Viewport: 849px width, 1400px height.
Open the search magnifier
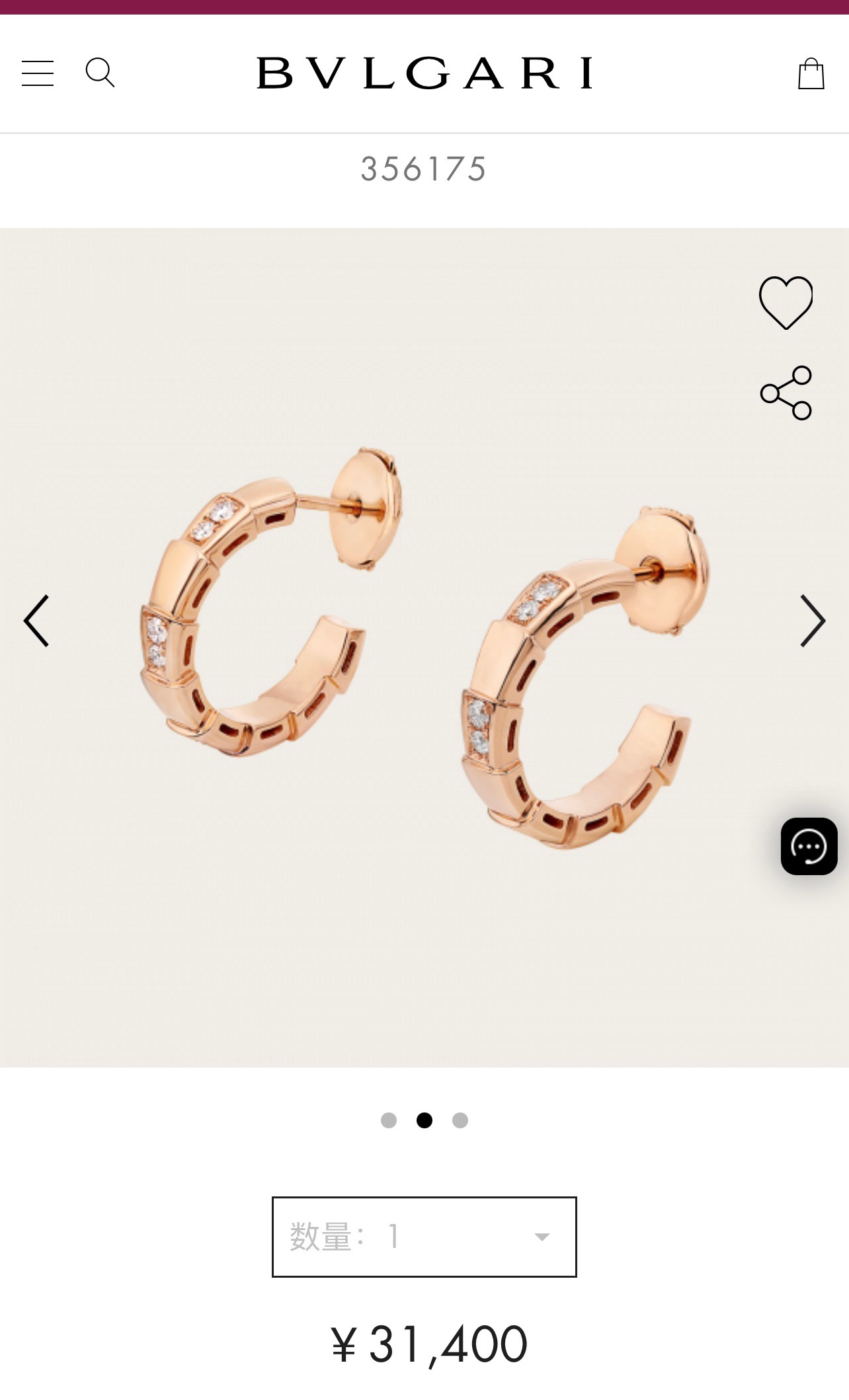pyautogui.click(x=100, y=72)
